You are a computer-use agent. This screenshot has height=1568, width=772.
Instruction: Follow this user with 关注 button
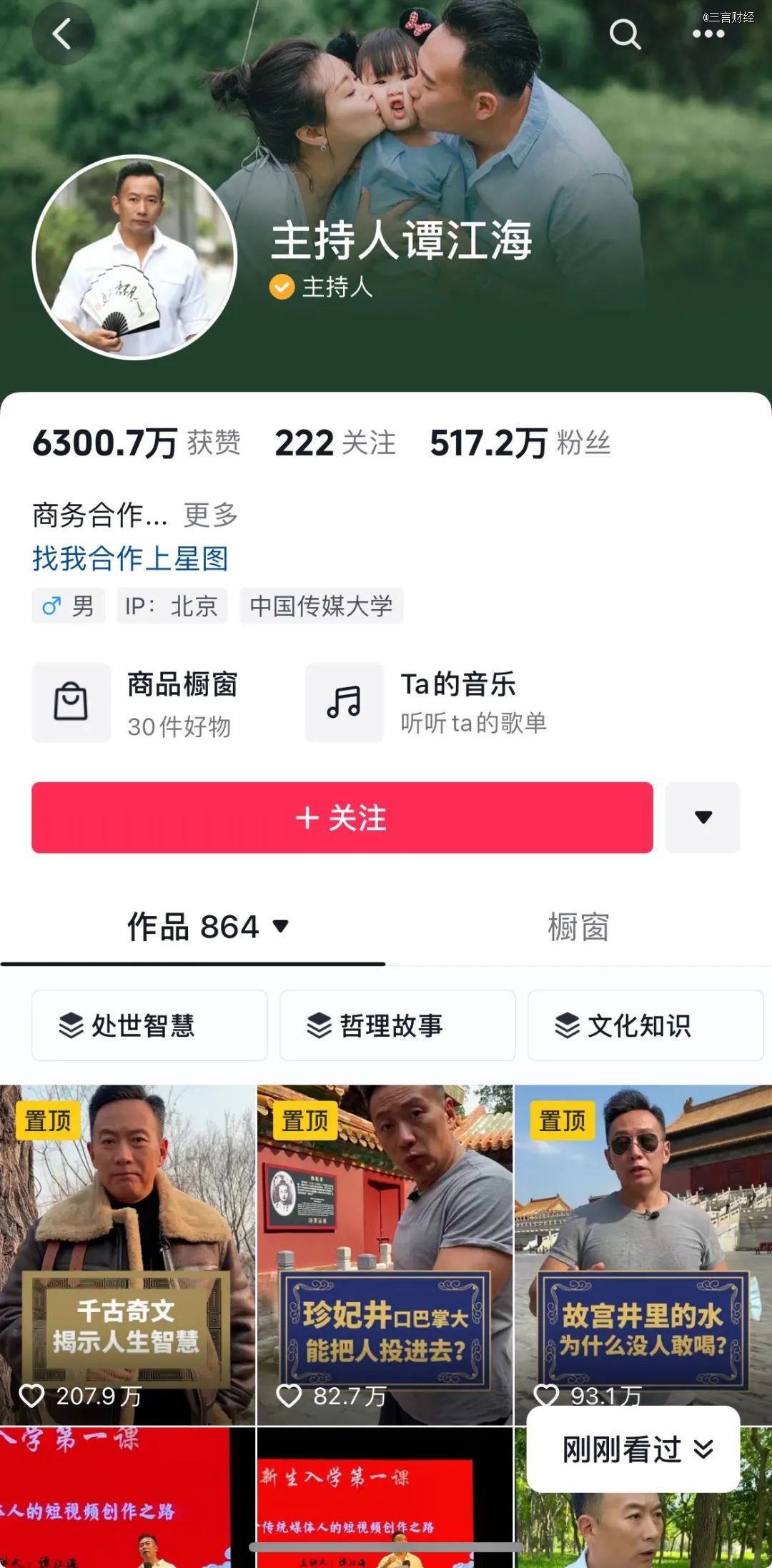(342, 817)
